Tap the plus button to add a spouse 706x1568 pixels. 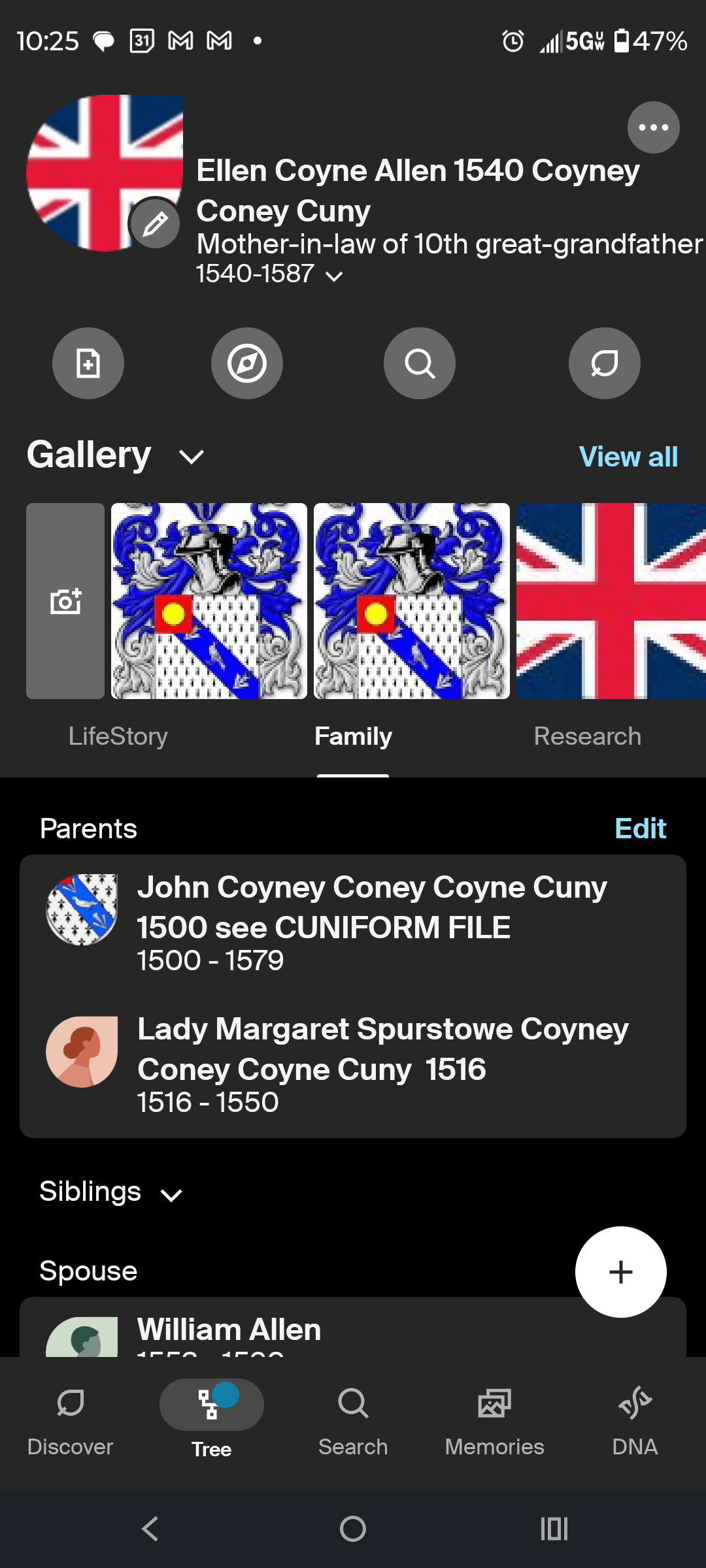(x=620, y=1271)
